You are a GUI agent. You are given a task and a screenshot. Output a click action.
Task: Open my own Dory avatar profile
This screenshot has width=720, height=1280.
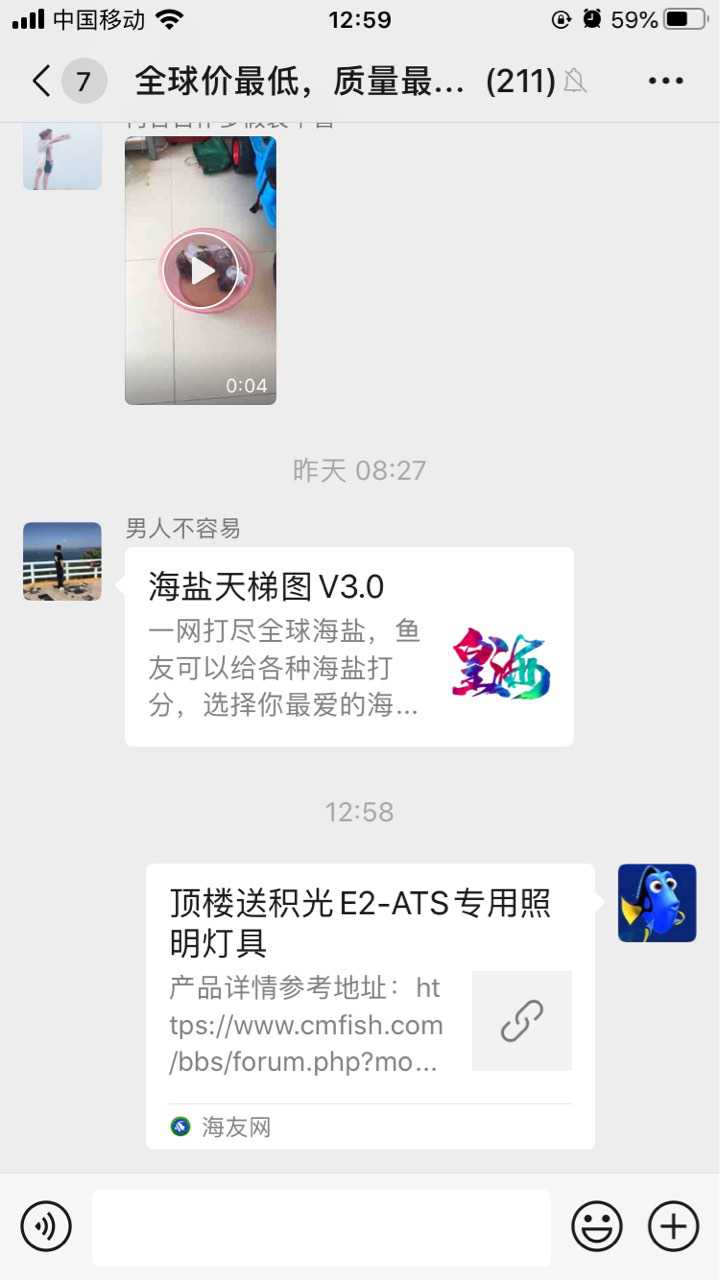pos(657,903)
